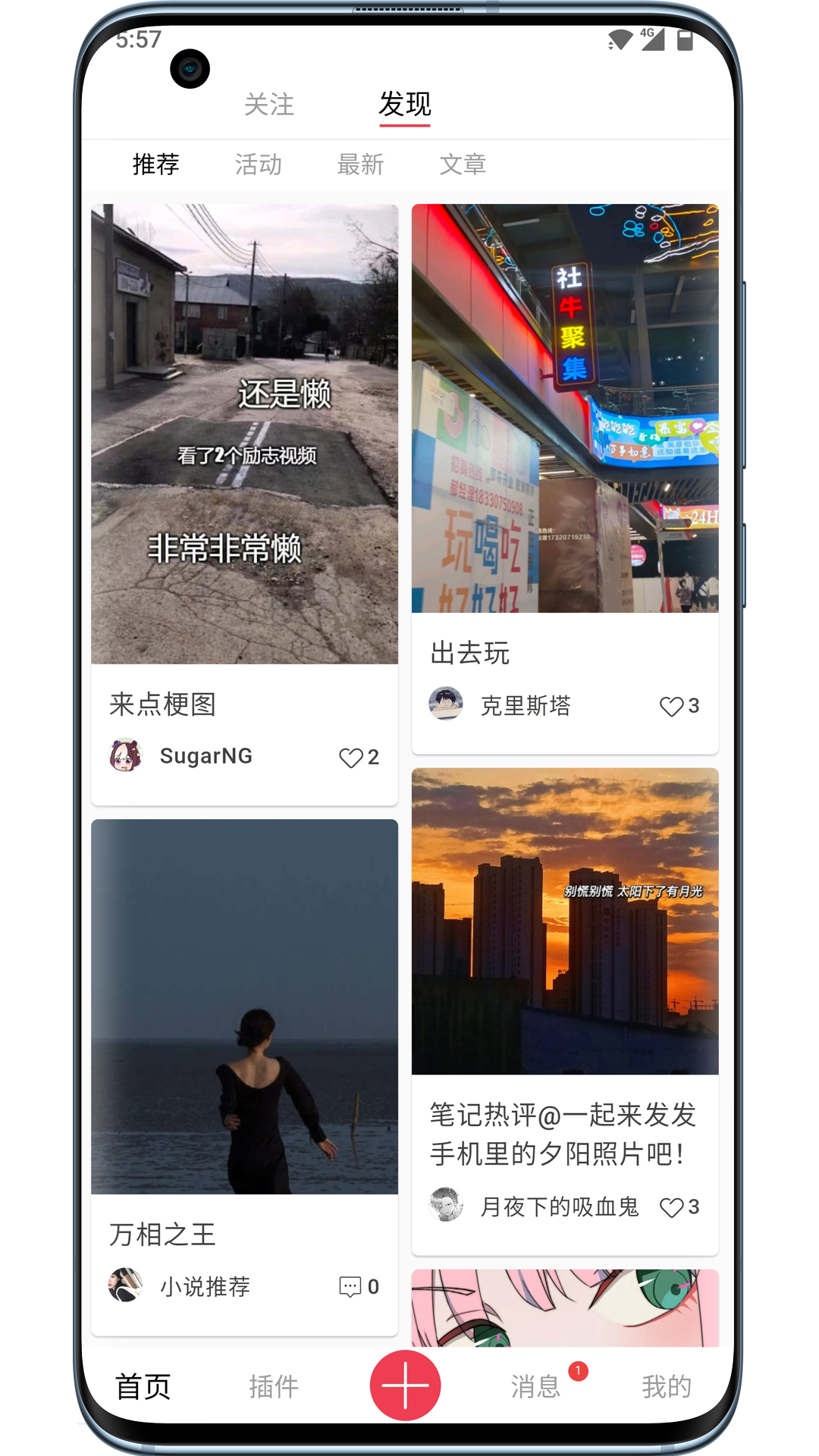Select the 推荐 sub-tab
The width and height of the screenshot is (819, 1456).
pyautogui.click(x=155, y=165)
